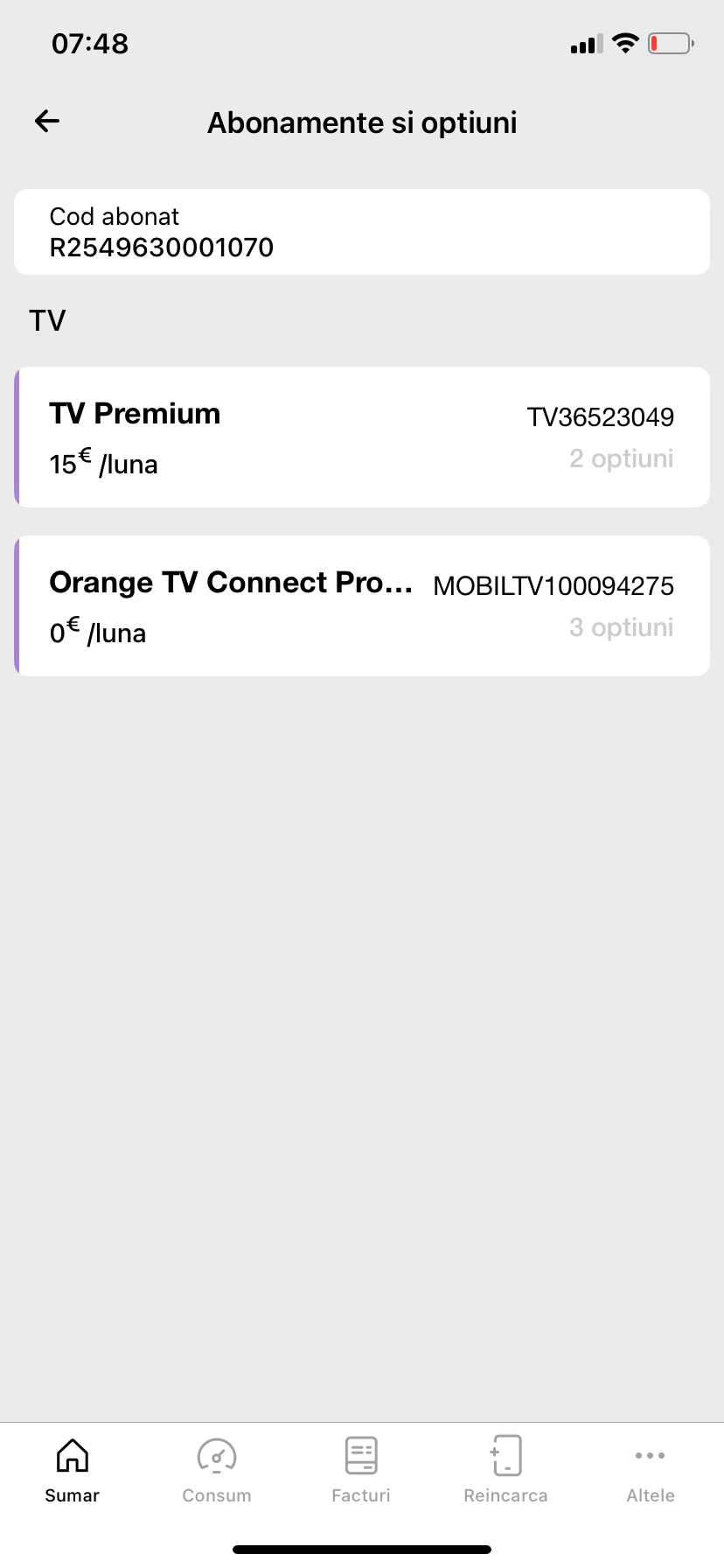
Task: Open the Orange TV Connect subscription card
Action: point(362,605)
